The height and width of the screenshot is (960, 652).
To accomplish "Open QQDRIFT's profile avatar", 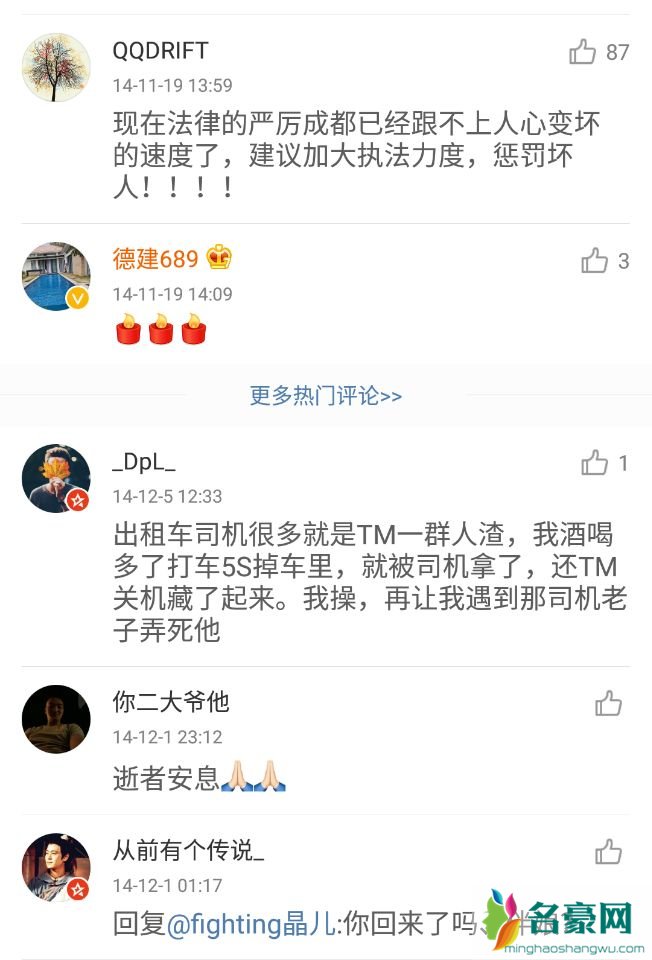I will [56, 67].
